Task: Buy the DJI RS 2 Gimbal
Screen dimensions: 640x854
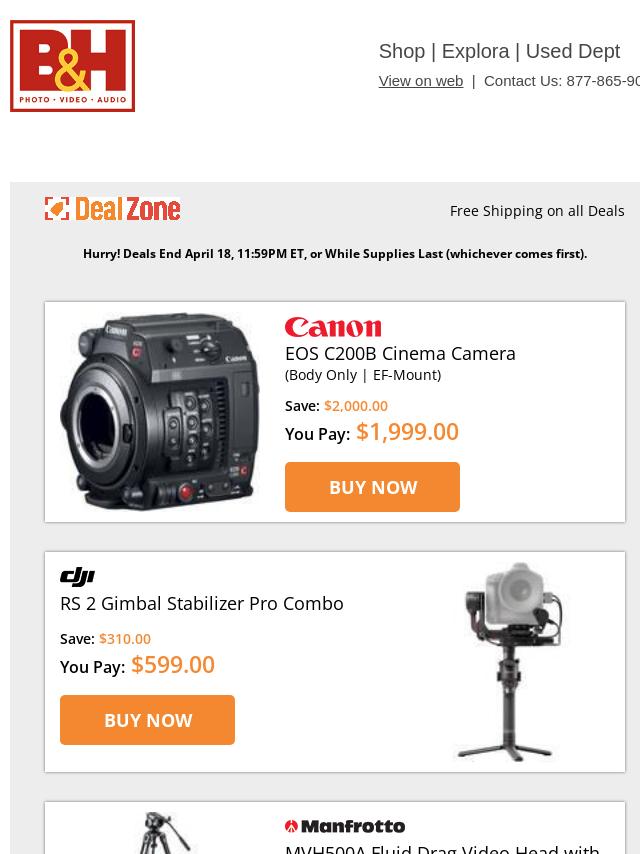Action: tap(147, 720)
